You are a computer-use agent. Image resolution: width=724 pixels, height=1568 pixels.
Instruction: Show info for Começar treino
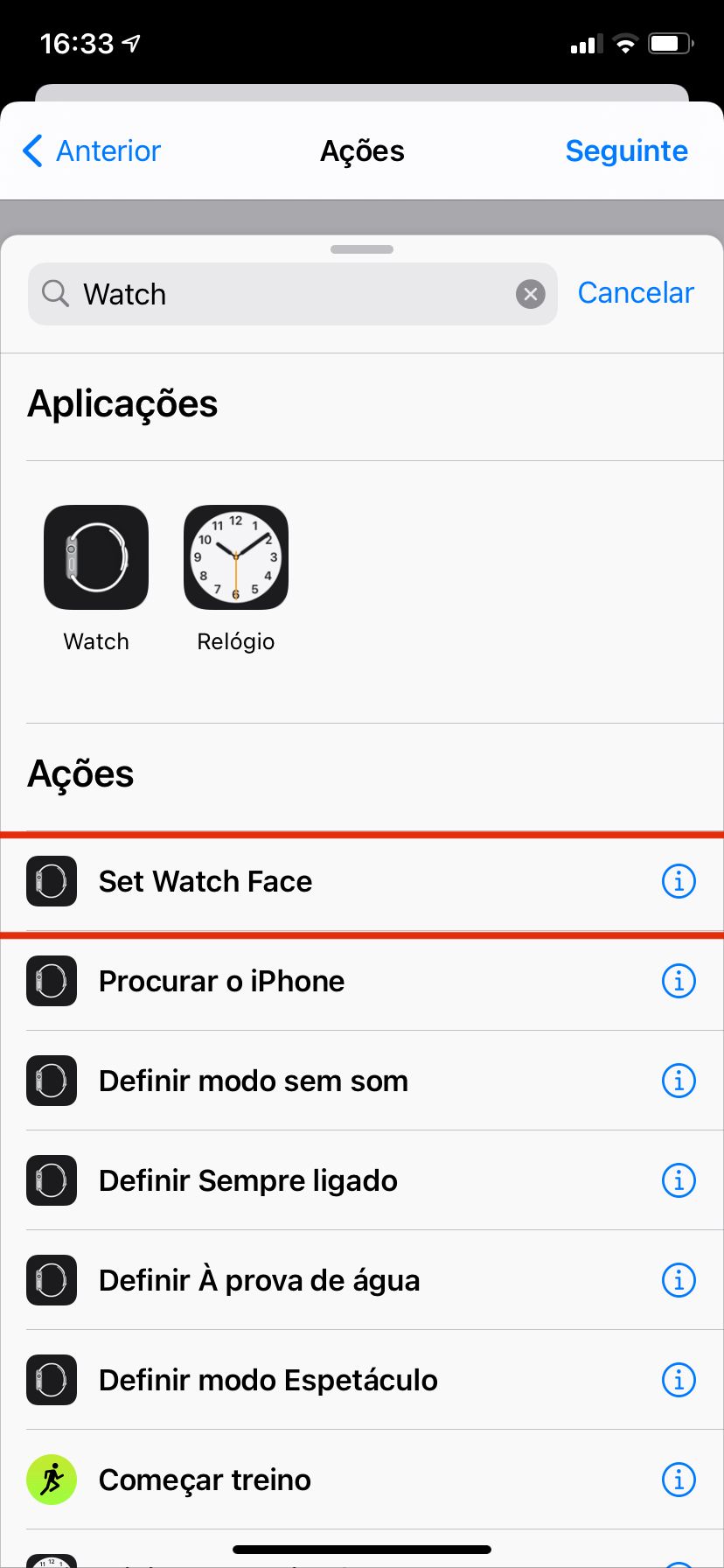click(679, 1480)
